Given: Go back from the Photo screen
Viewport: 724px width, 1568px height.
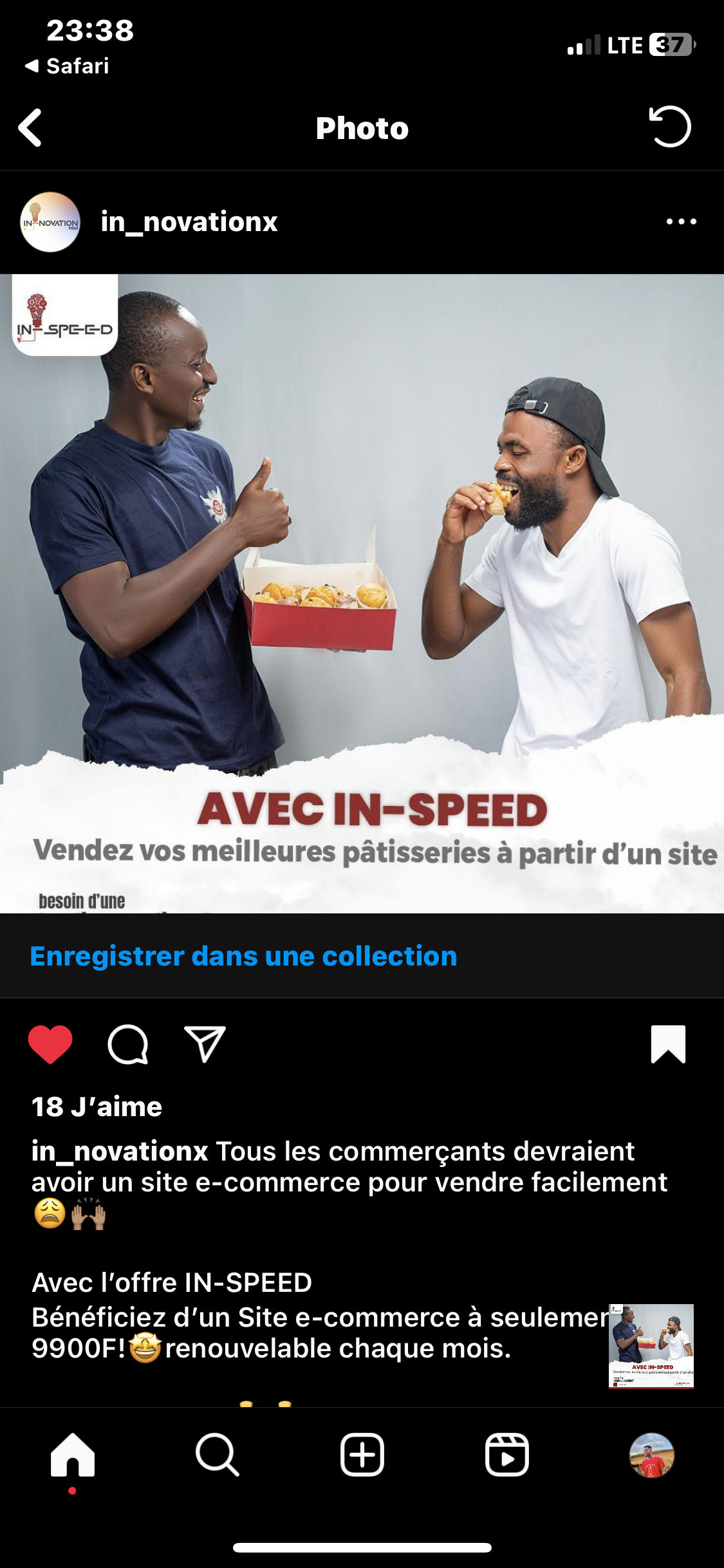Looking at the screenshot, I should click(30, 127).
